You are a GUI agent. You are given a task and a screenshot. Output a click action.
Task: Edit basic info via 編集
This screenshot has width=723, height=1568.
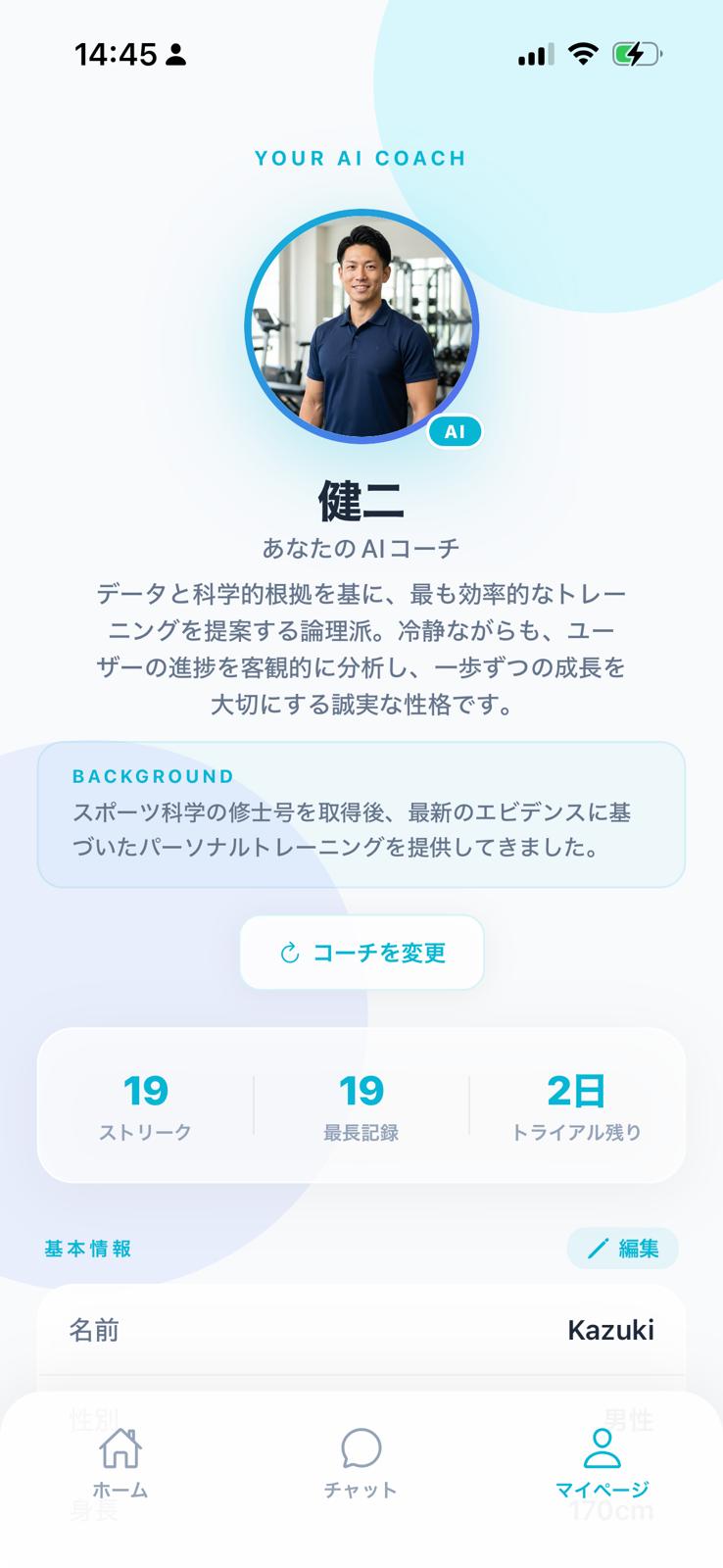click(622, 1248)
